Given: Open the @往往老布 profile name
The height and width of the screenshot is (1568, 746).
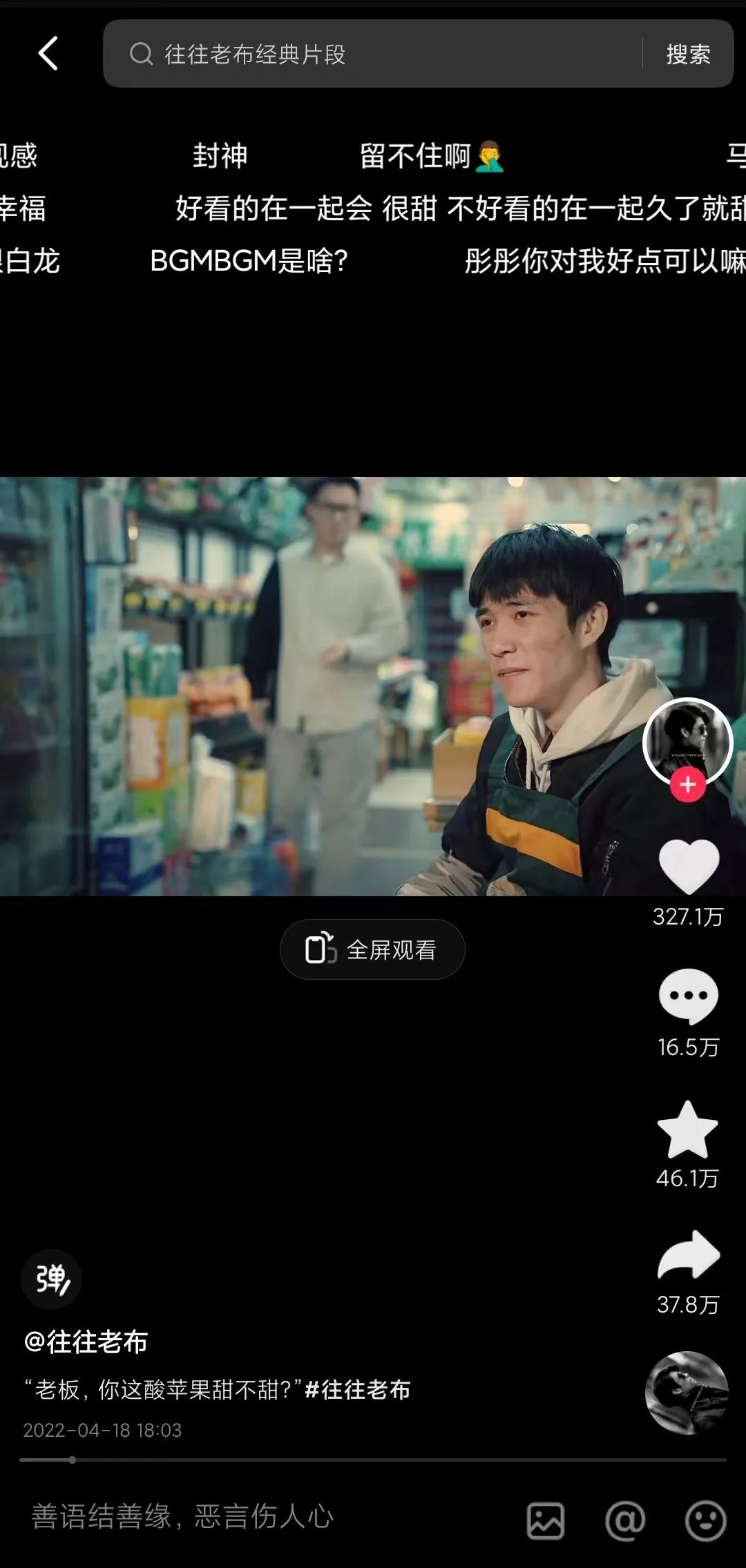Looking at the screenshot, I should [x=86, y=1342].
